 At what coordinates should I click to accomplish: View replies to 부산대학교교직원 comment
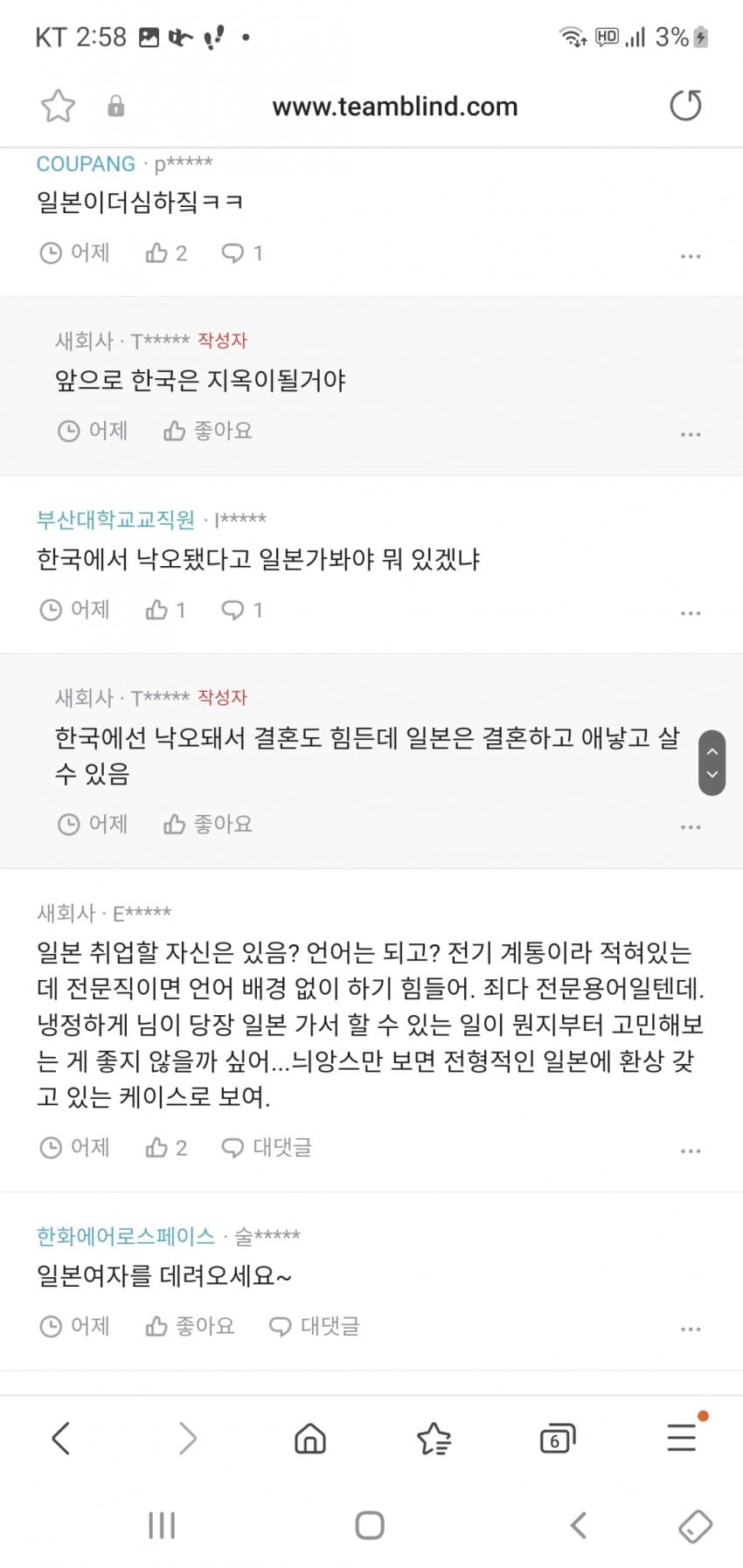[242, 610]
